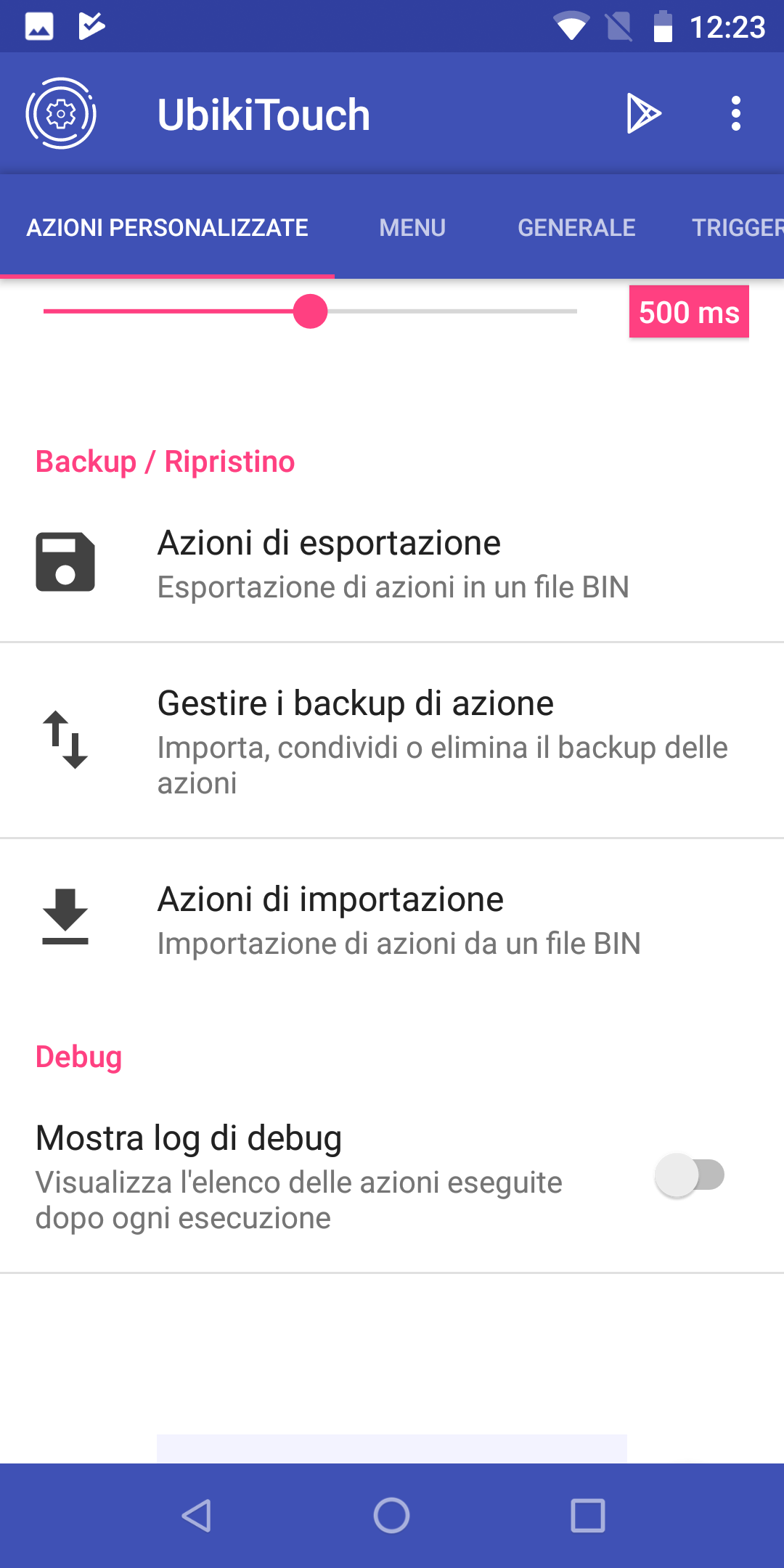The width and height of the screenshot is (784, 1568).
Task: Open the overflow menu
Action: point(736,114)
